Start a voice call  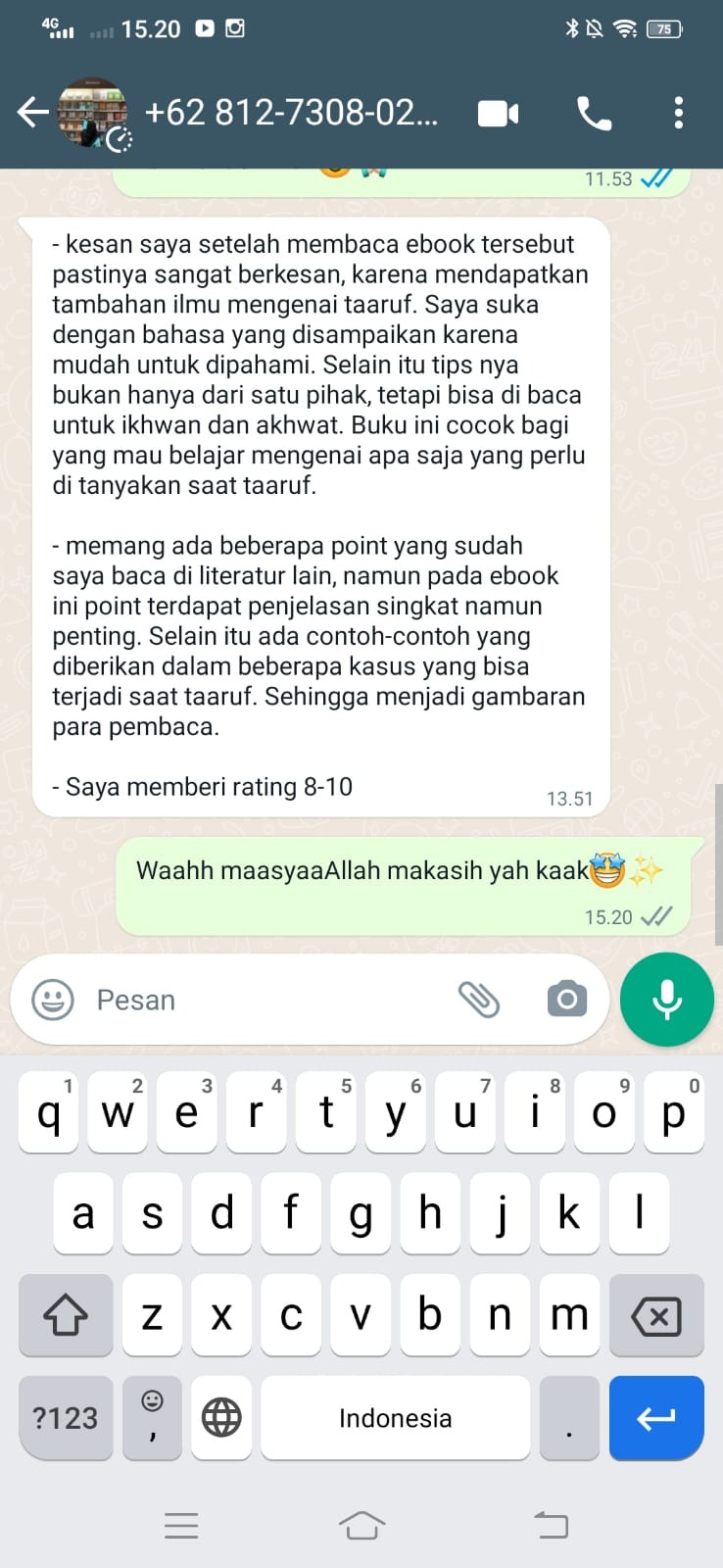pyautogui.click(x=594, y=114)
